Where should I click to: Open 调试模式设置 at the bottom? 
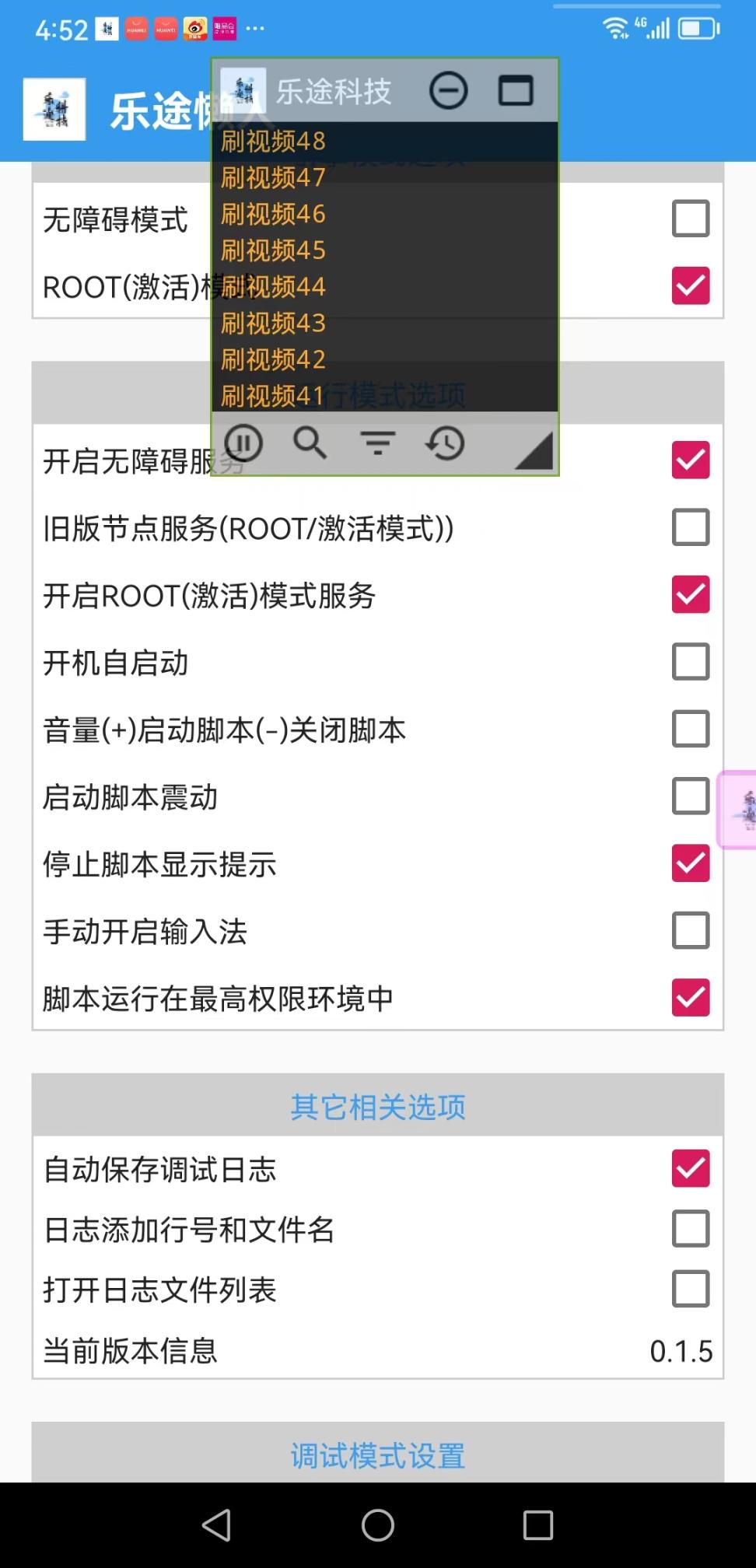pos(377,1457)
